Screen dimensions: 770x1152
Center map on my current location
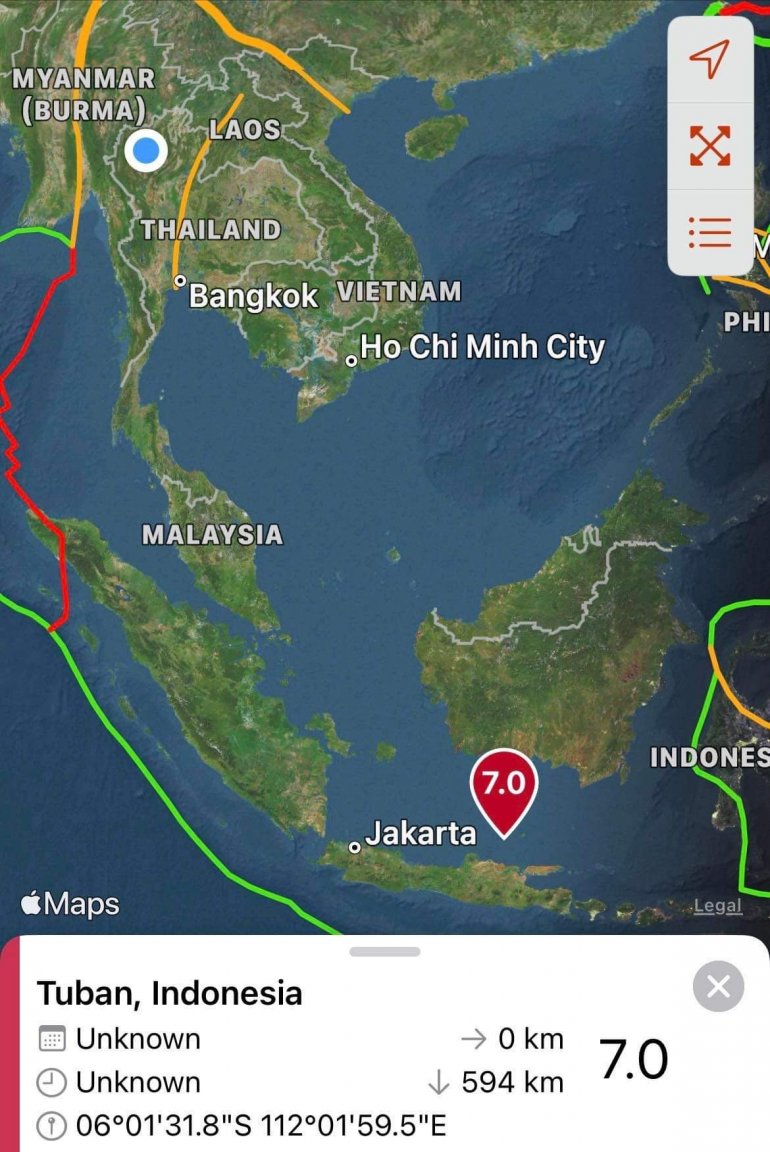tap(710, 60)
